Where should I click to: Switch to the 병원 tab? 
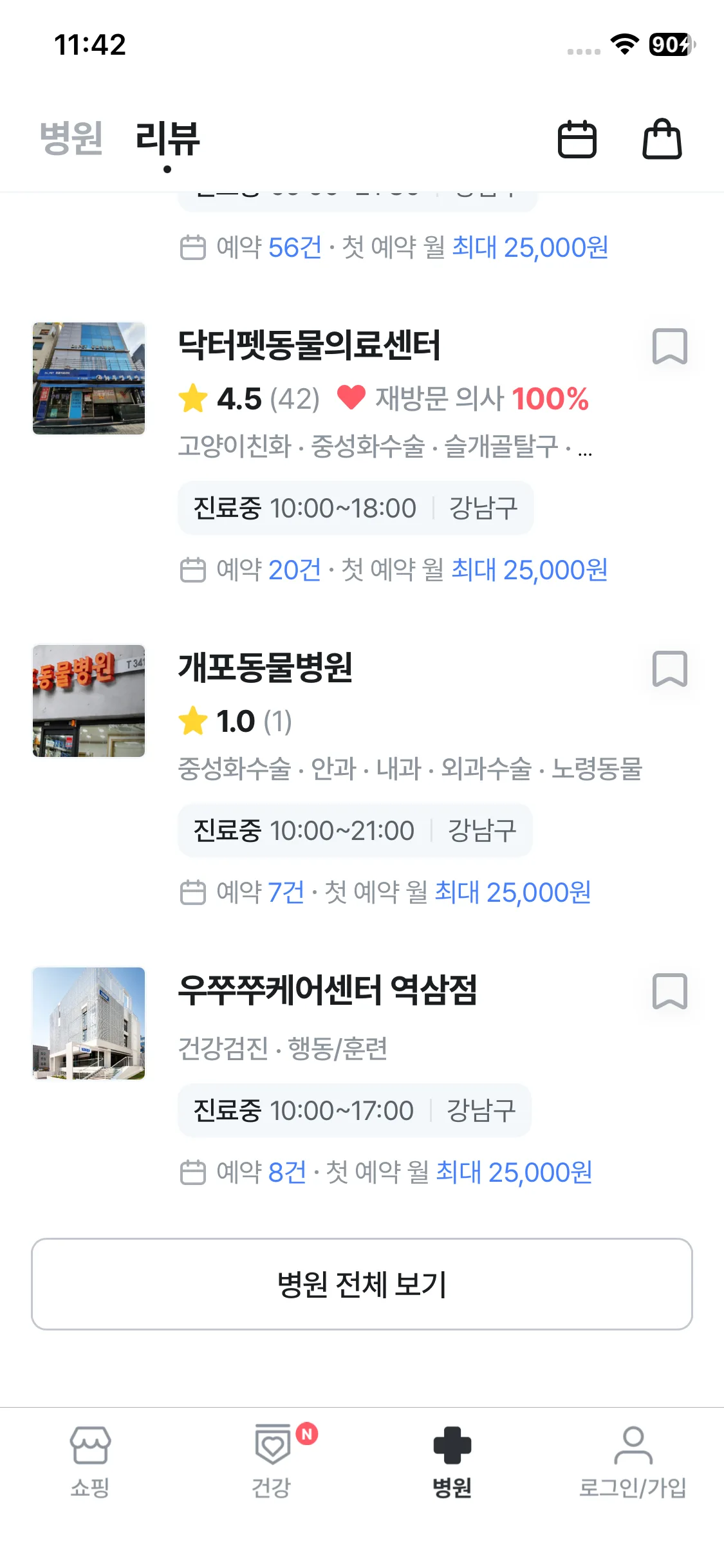pyautogui.click(x=70, y=141)
